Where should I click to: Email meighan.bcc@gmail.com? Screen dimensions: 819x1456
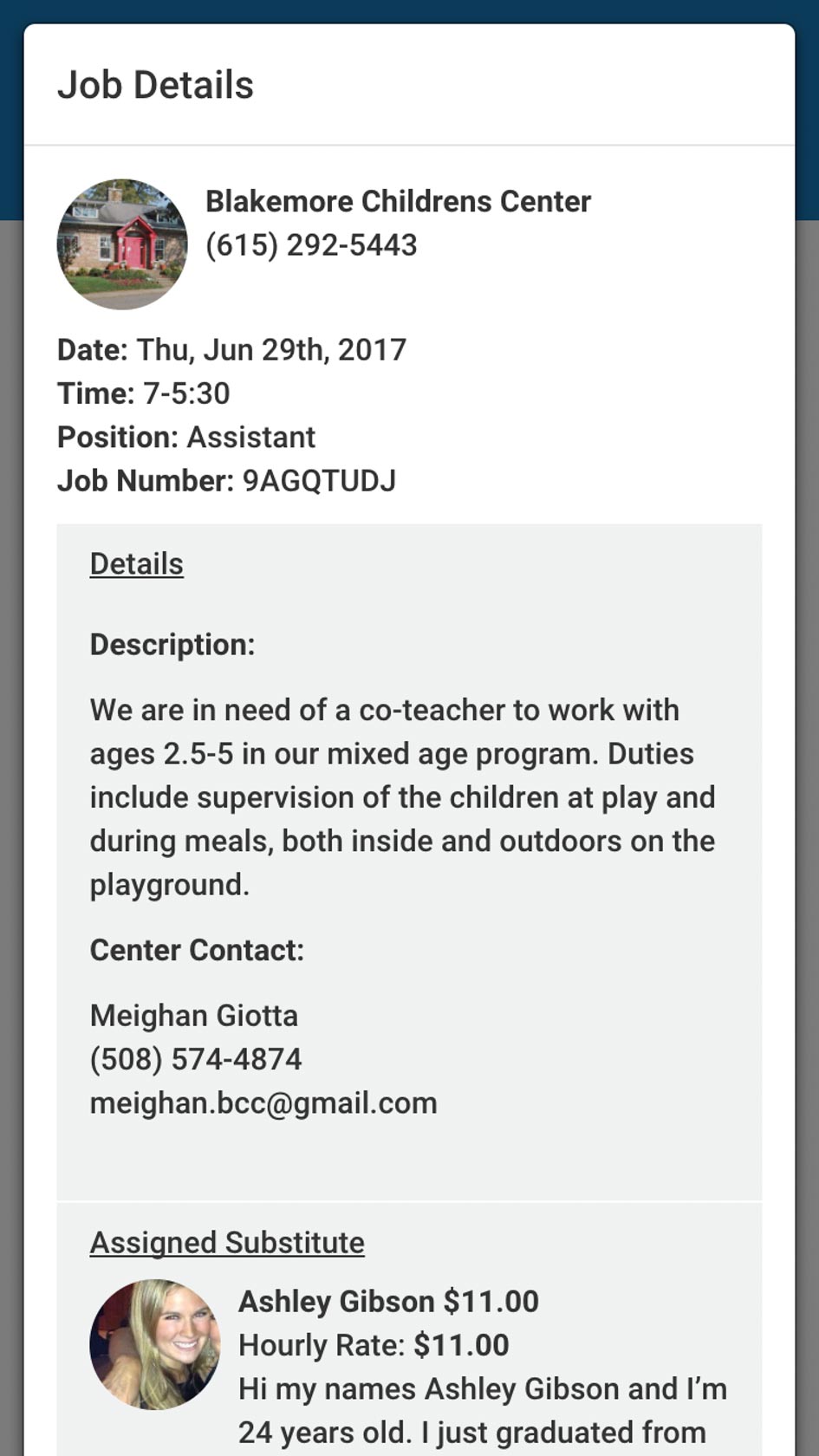pos(263,1103)
